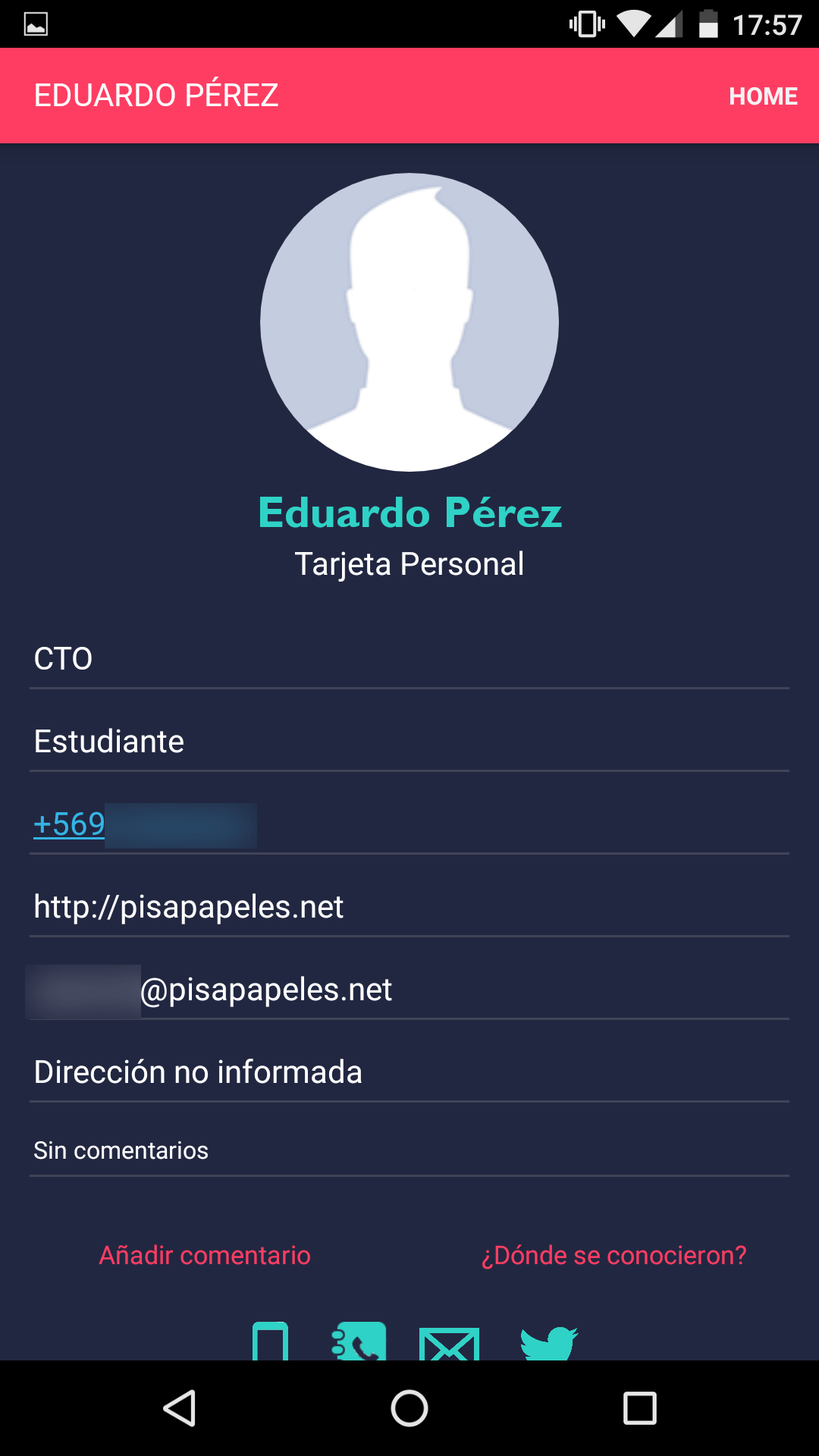Viewport: 819px width, 1456px height.
Task: Save contact with phonebook icon
Action: point(359,1341)
